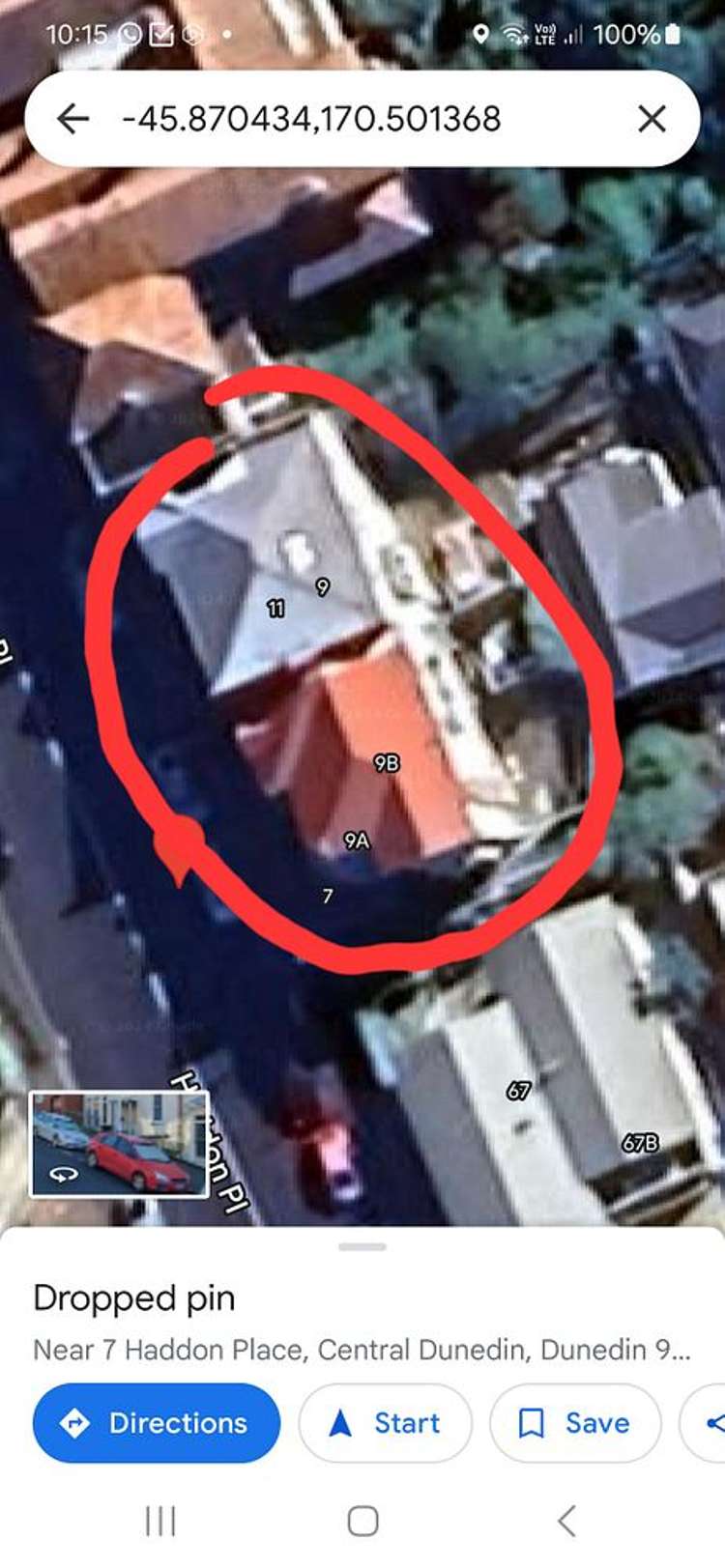This screenshot has height=1568, width=725.
Task: Open the Street View thumbnail preview
Action: click(119, 1144)
